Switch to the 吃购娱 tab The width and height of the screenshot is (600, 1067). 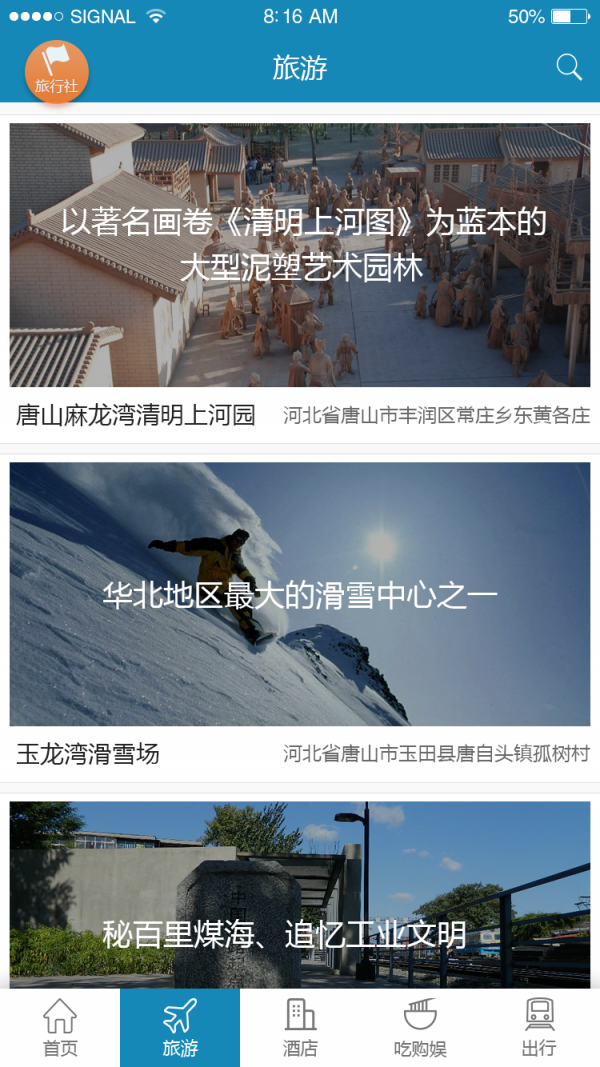click(420, 1028)
